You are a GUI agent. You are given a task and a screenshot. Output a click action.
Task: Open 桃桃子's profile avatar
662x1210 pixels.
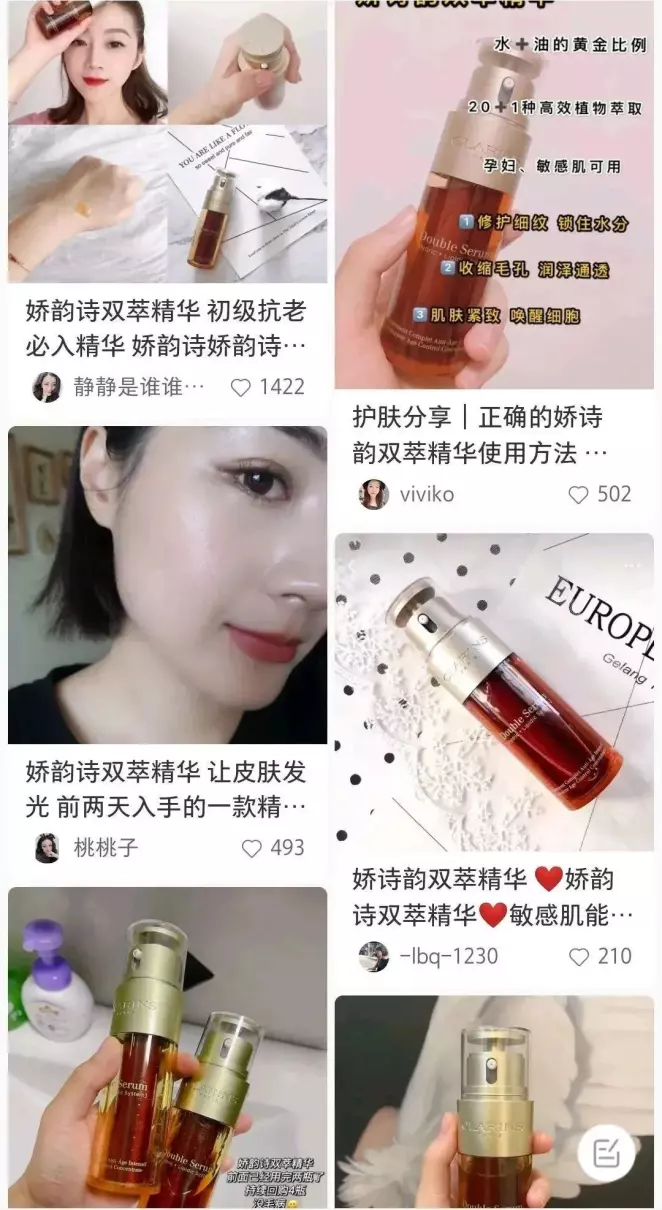47,848
